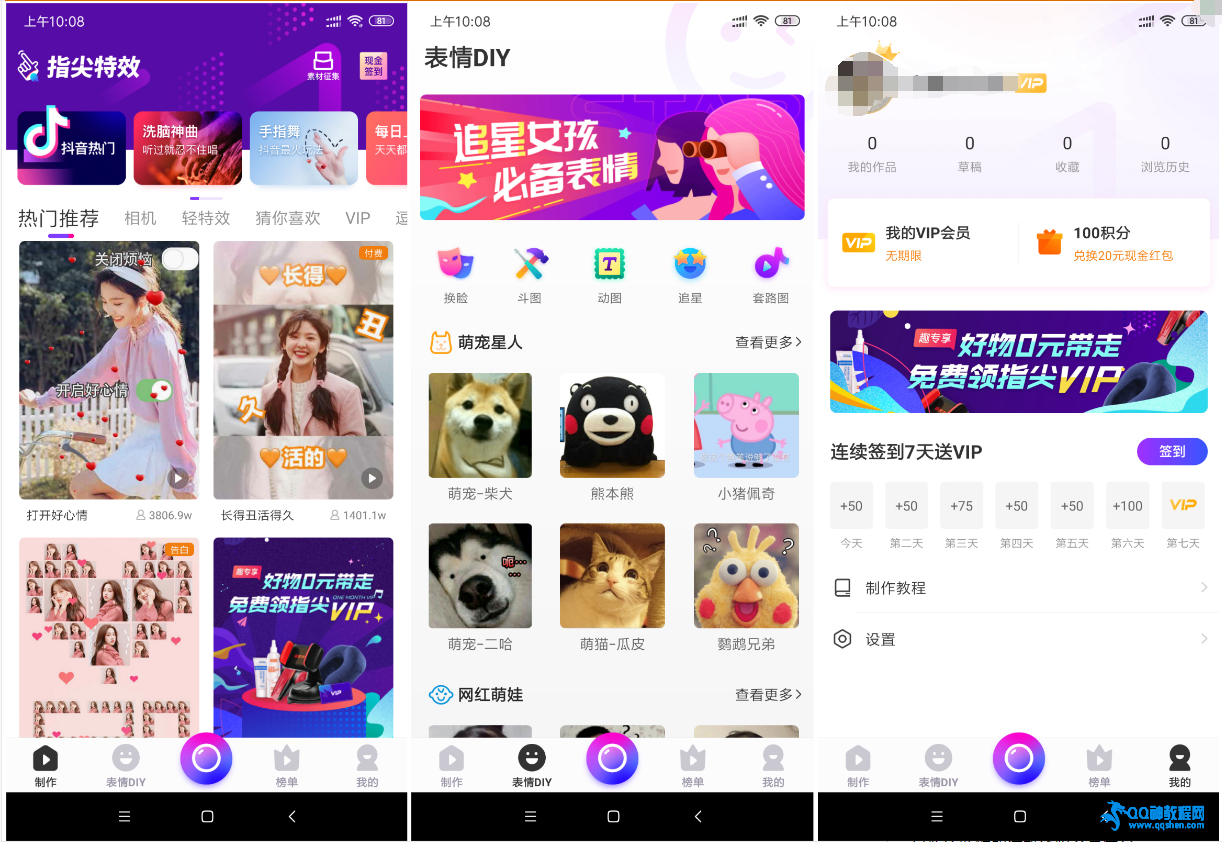1222x842 pixels.
Task: Open the 100积分 reward entry
Action: coord(1110,243)
